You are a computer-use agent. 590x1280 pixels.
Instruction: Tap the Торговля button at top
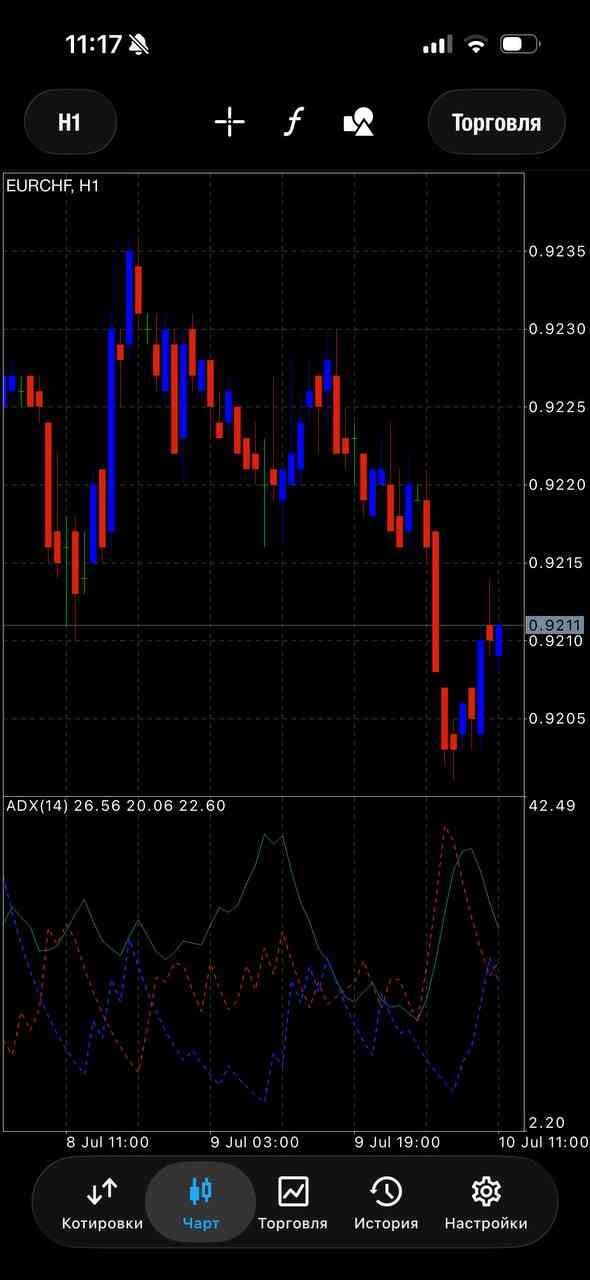click(496, 122)
